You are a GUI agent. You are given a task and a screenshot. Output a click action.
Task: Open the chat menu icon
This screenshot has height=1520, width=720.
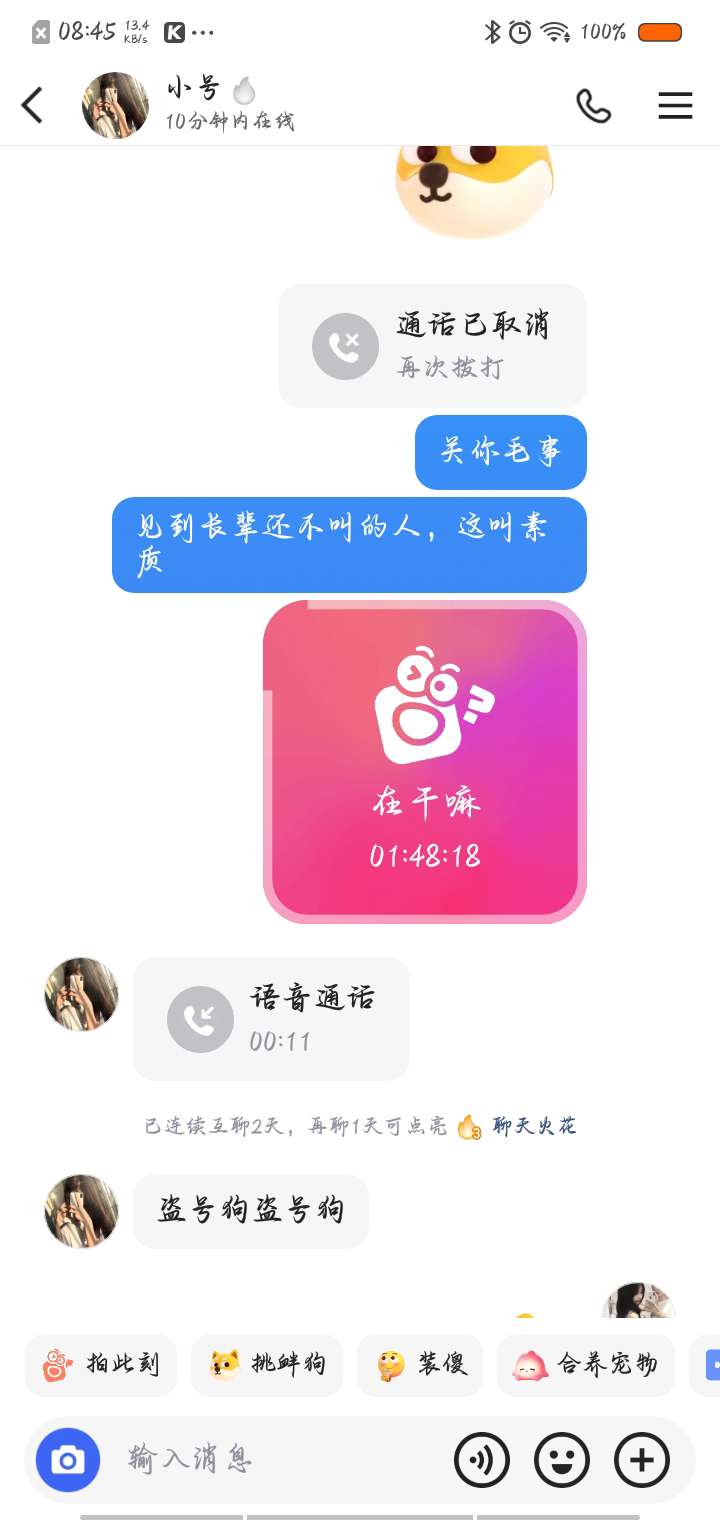(675, 106)
